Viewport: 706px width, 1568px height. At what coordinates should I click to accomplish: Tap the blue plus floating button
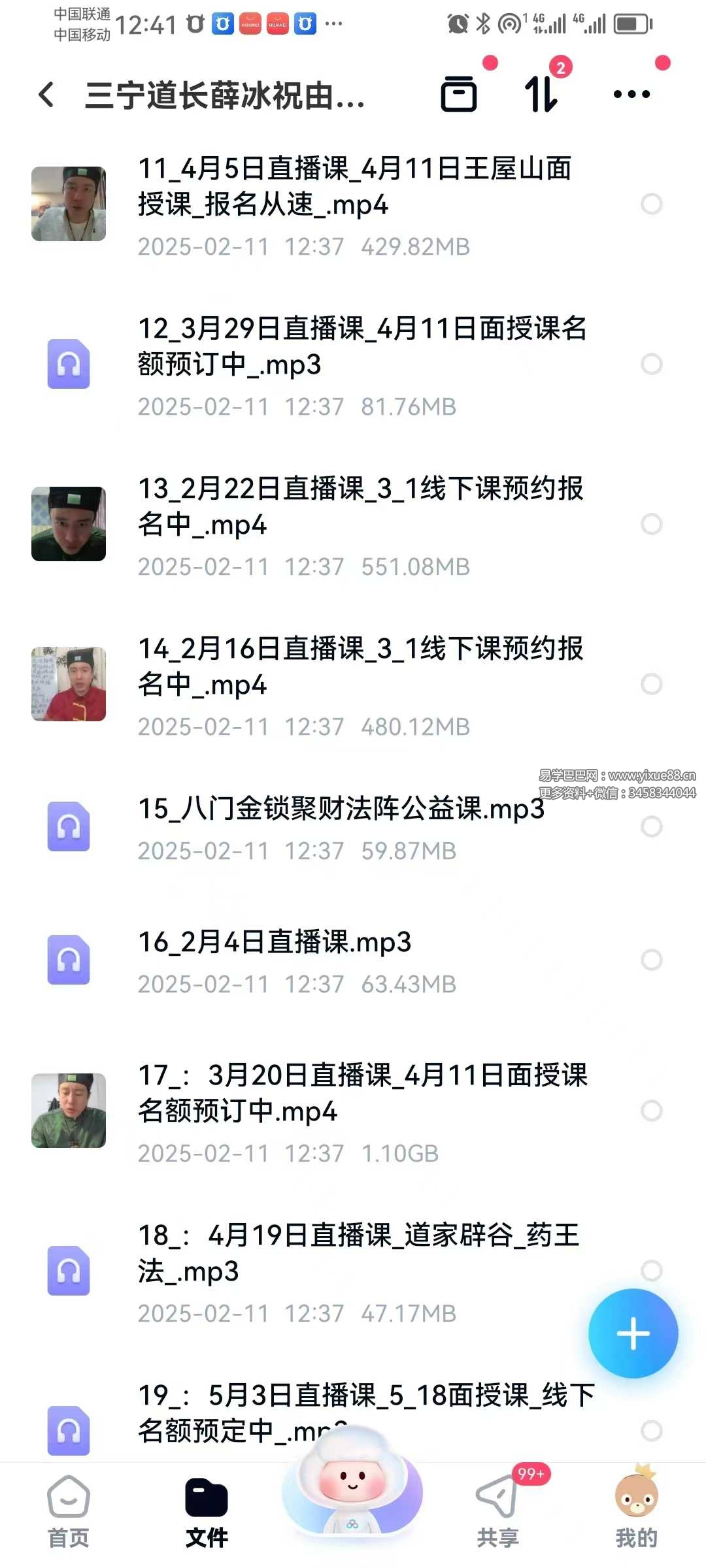point(633,1333)
